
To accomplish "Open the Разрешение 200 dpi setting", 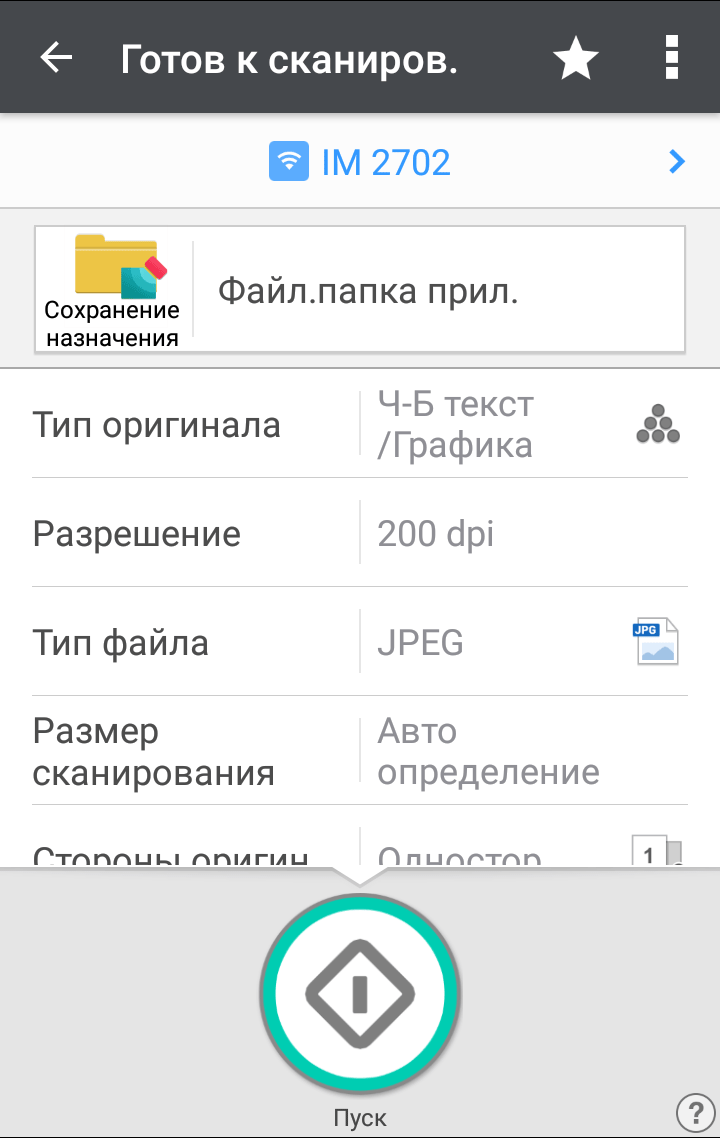I will 360,534.
